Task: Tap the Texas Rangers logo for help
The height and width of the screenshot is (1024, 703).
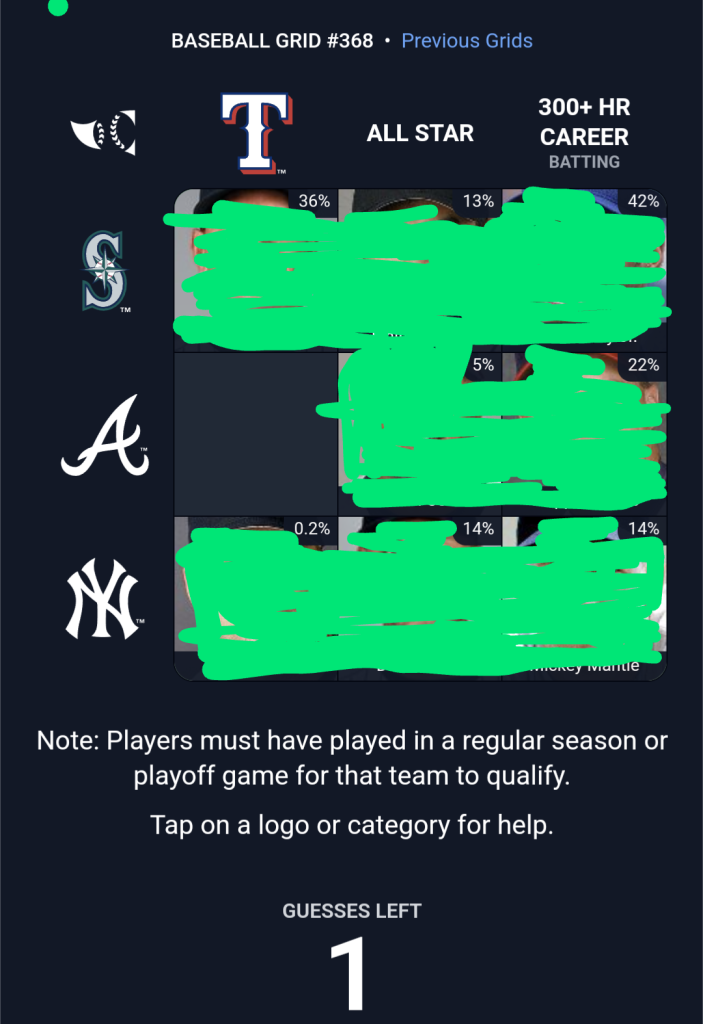Action: click(x=256, y=132)
